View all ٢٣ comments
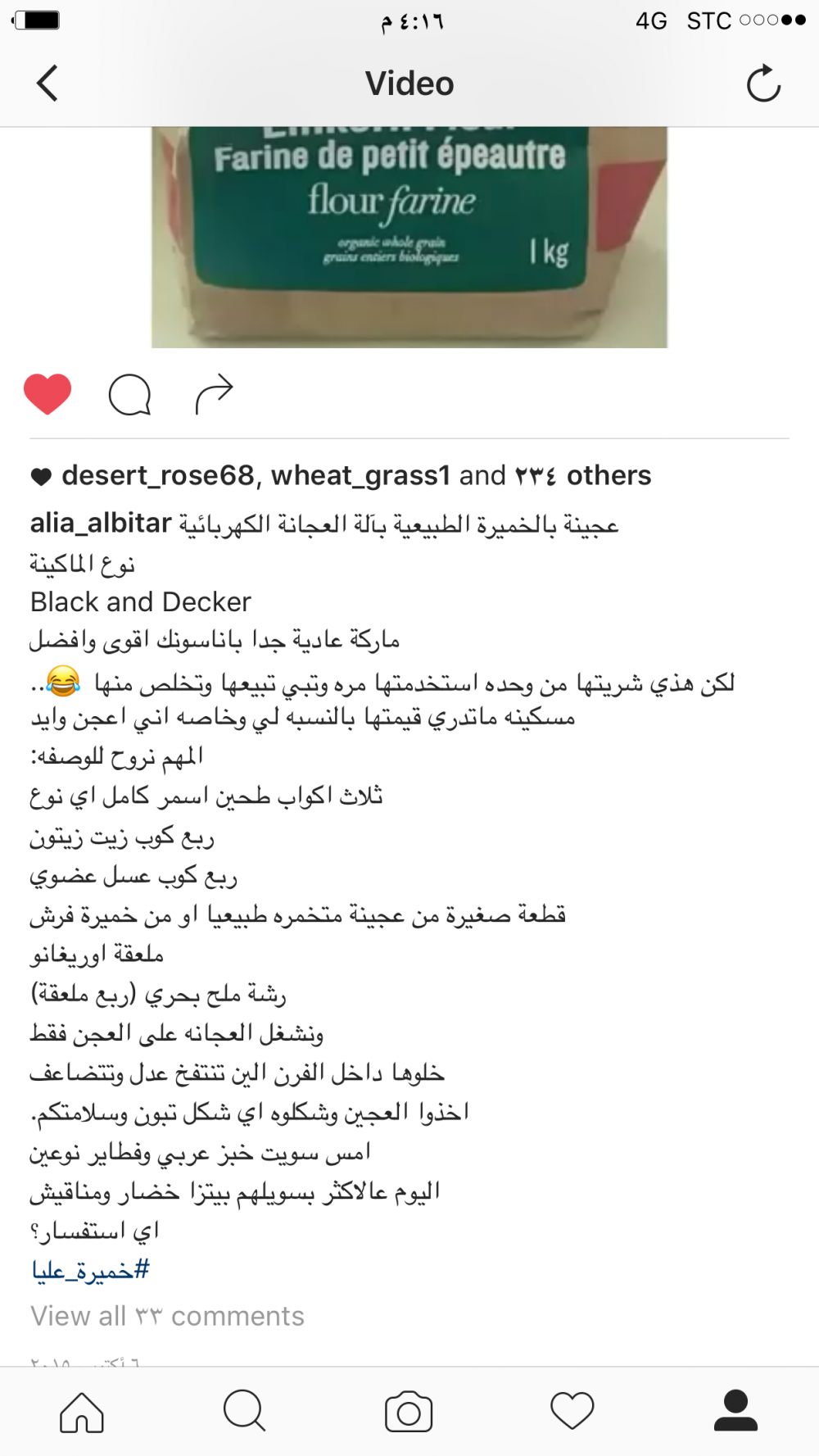 (x=167, y=1316)
